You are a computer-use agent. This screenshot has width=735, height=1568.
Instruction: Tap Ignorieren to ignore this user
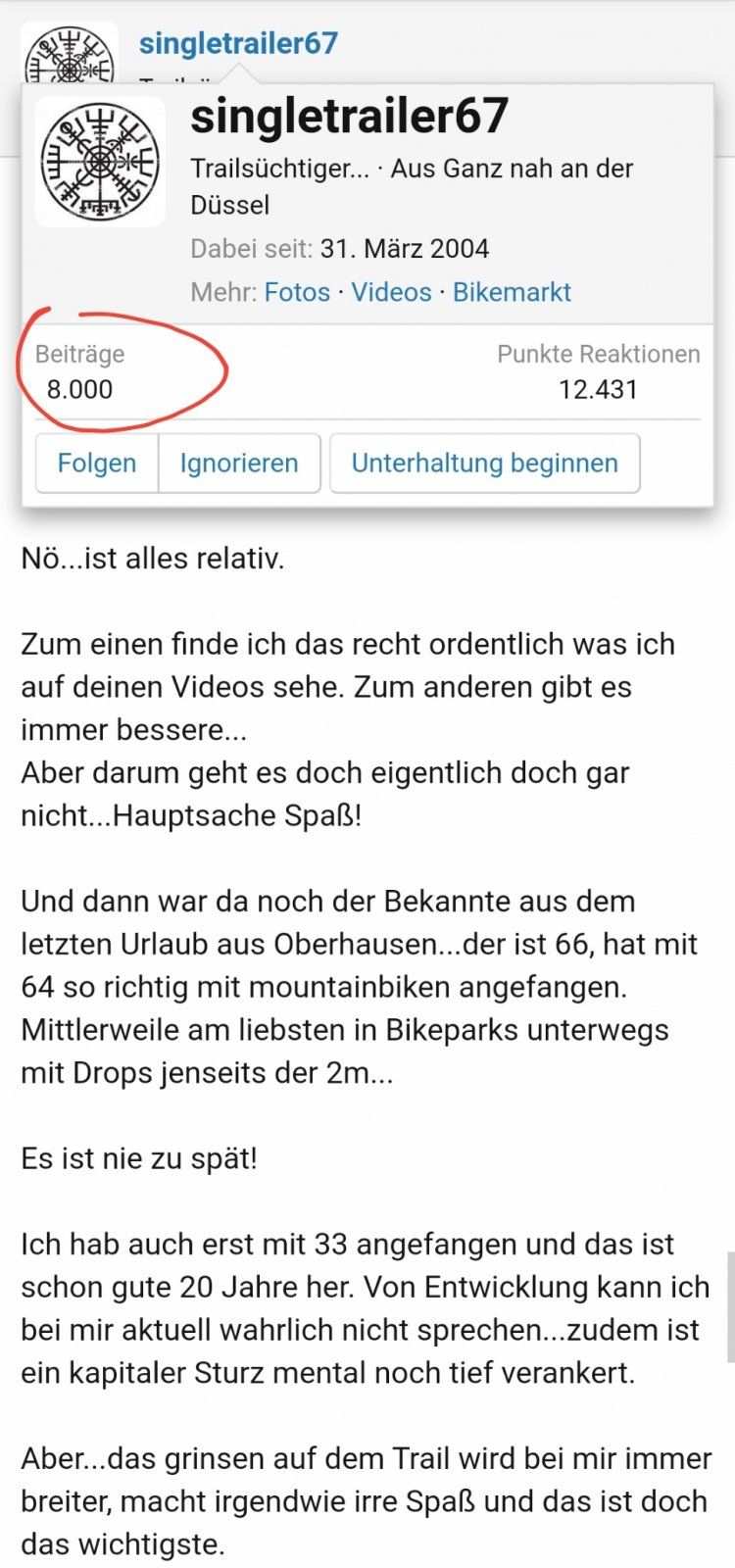coord(239,463)
